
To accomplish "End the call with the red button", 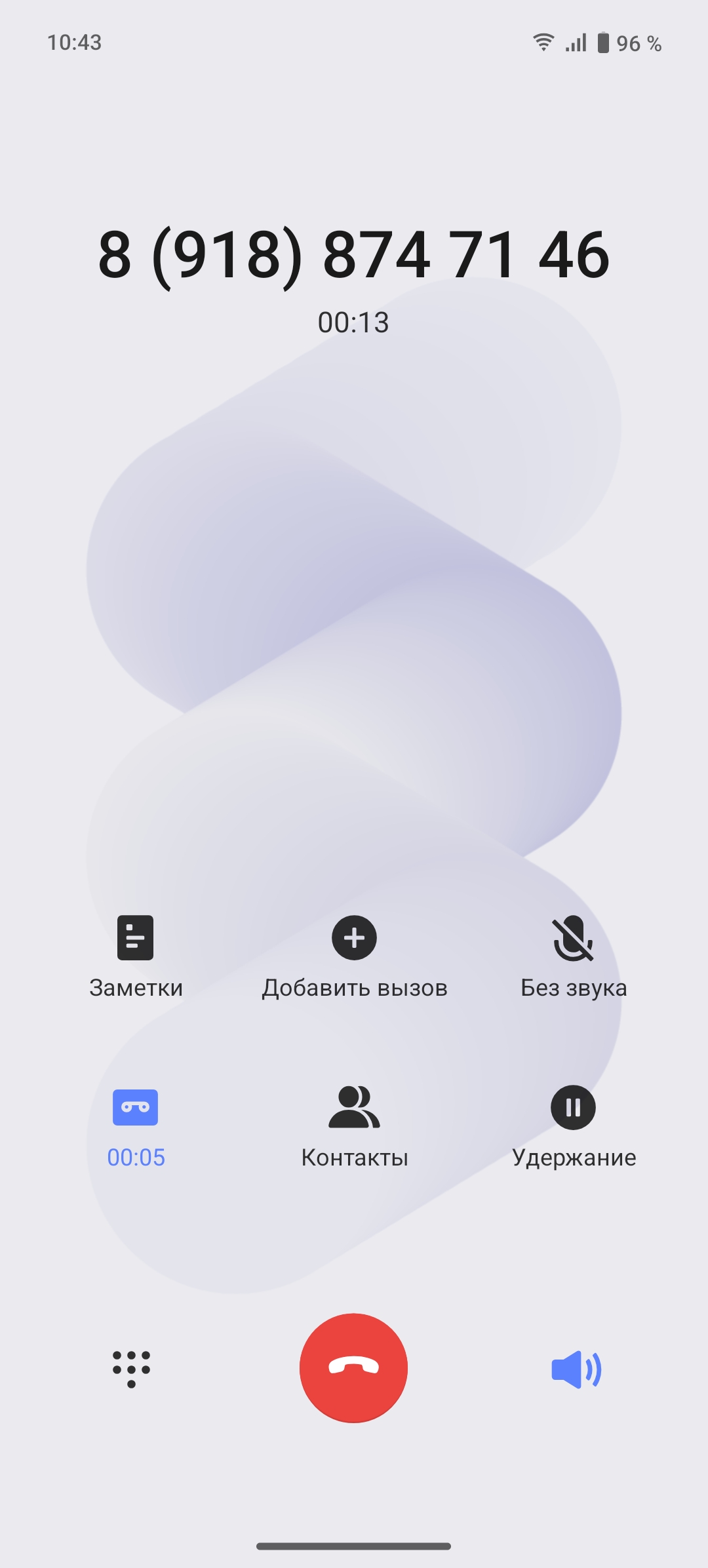I will [353, 1368].
